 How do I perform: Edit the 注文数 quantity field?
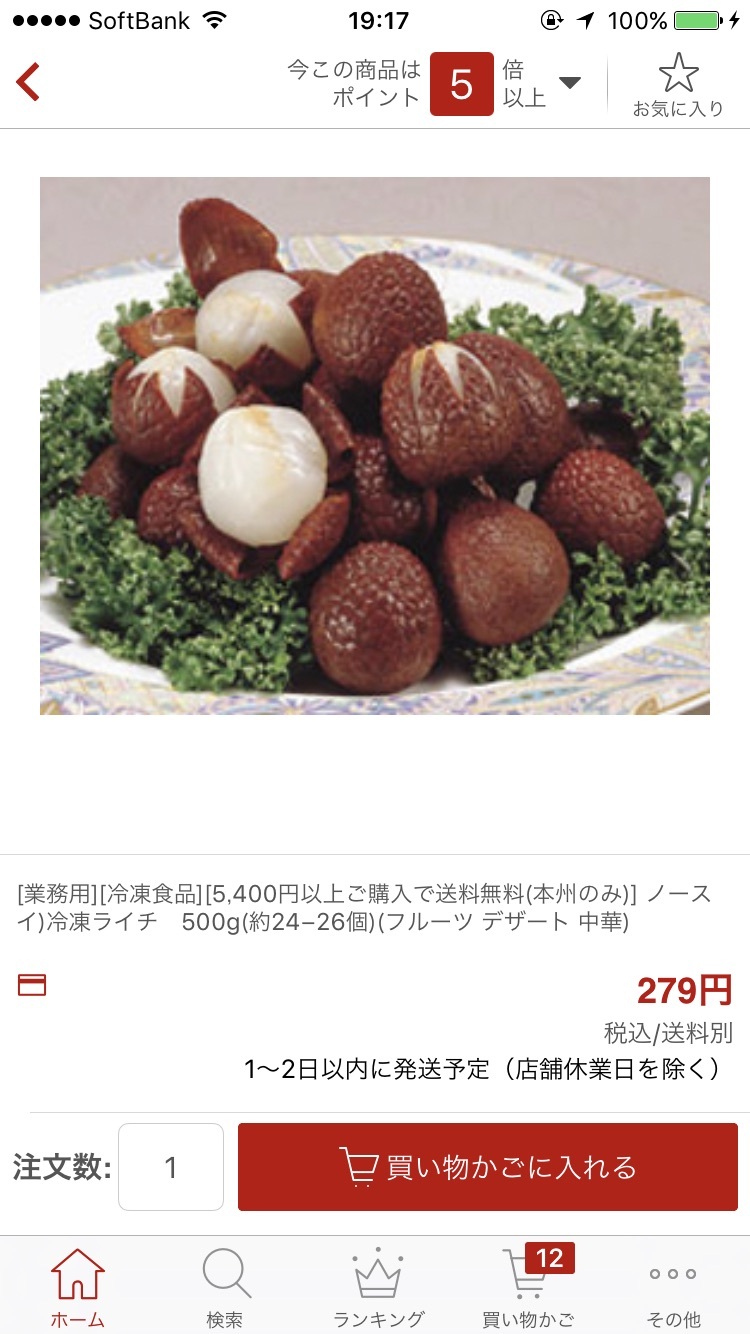pos(171,1167)
